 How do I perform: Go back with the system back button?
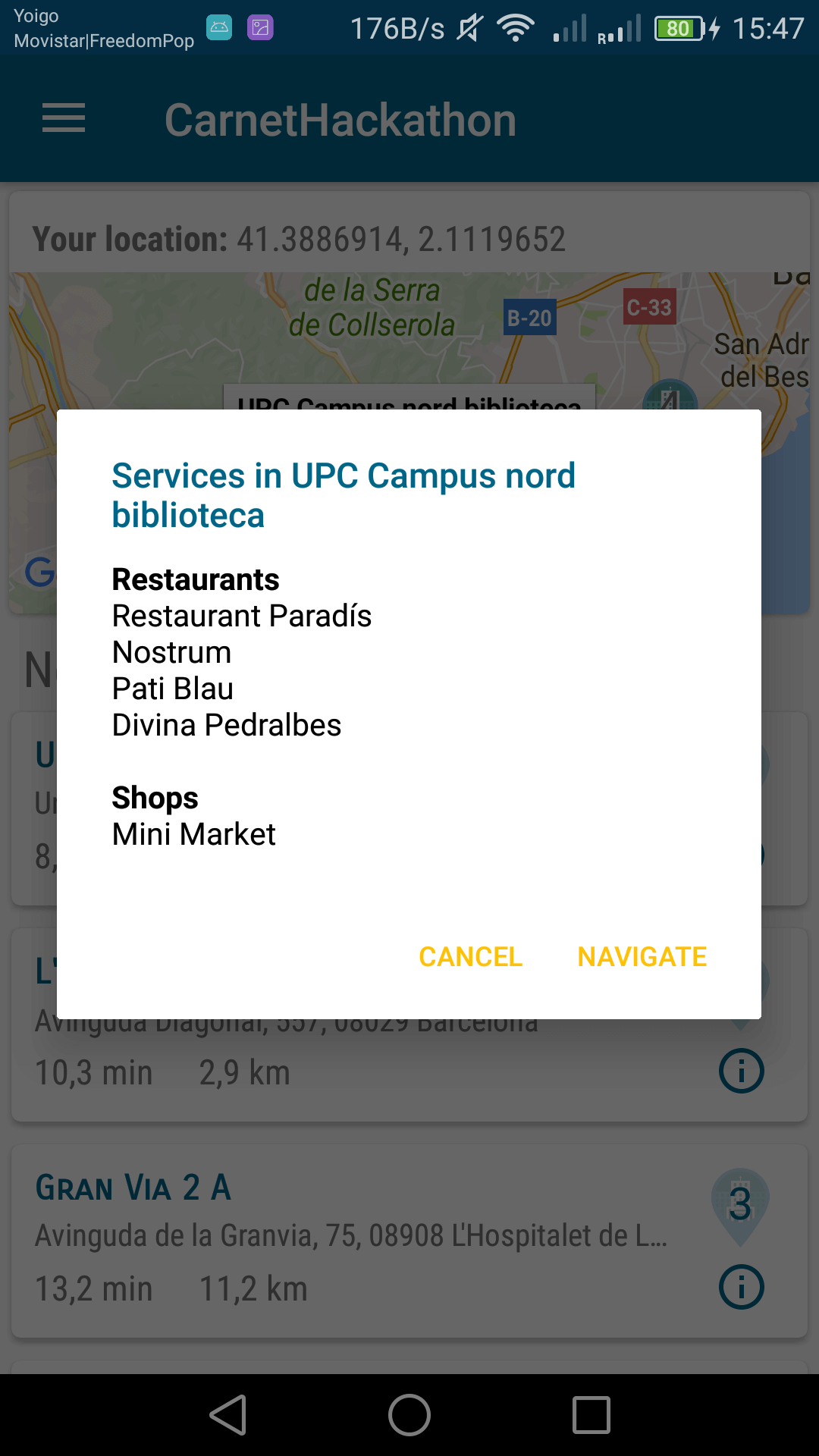coord(228,1415)
